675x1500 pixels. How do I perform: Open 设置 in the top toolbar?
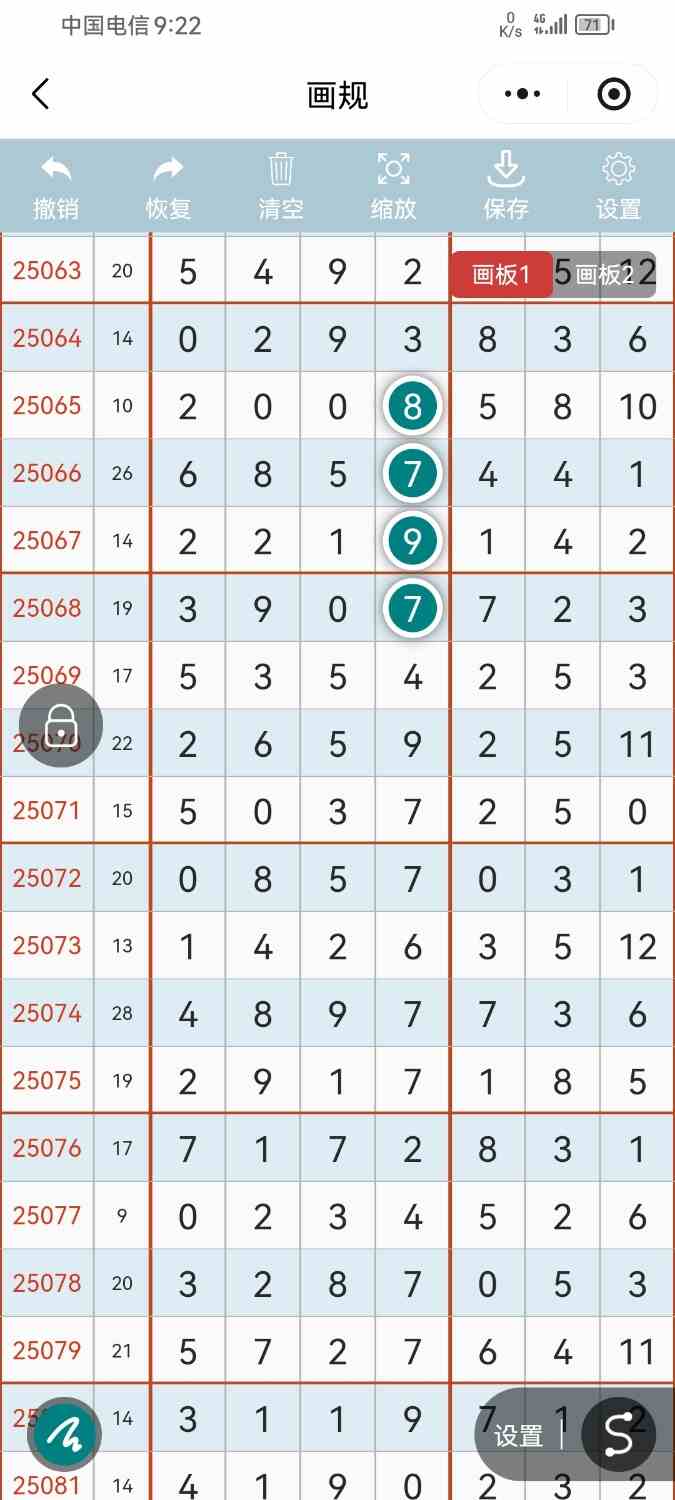pyautogui.click(x=618, y=187)
